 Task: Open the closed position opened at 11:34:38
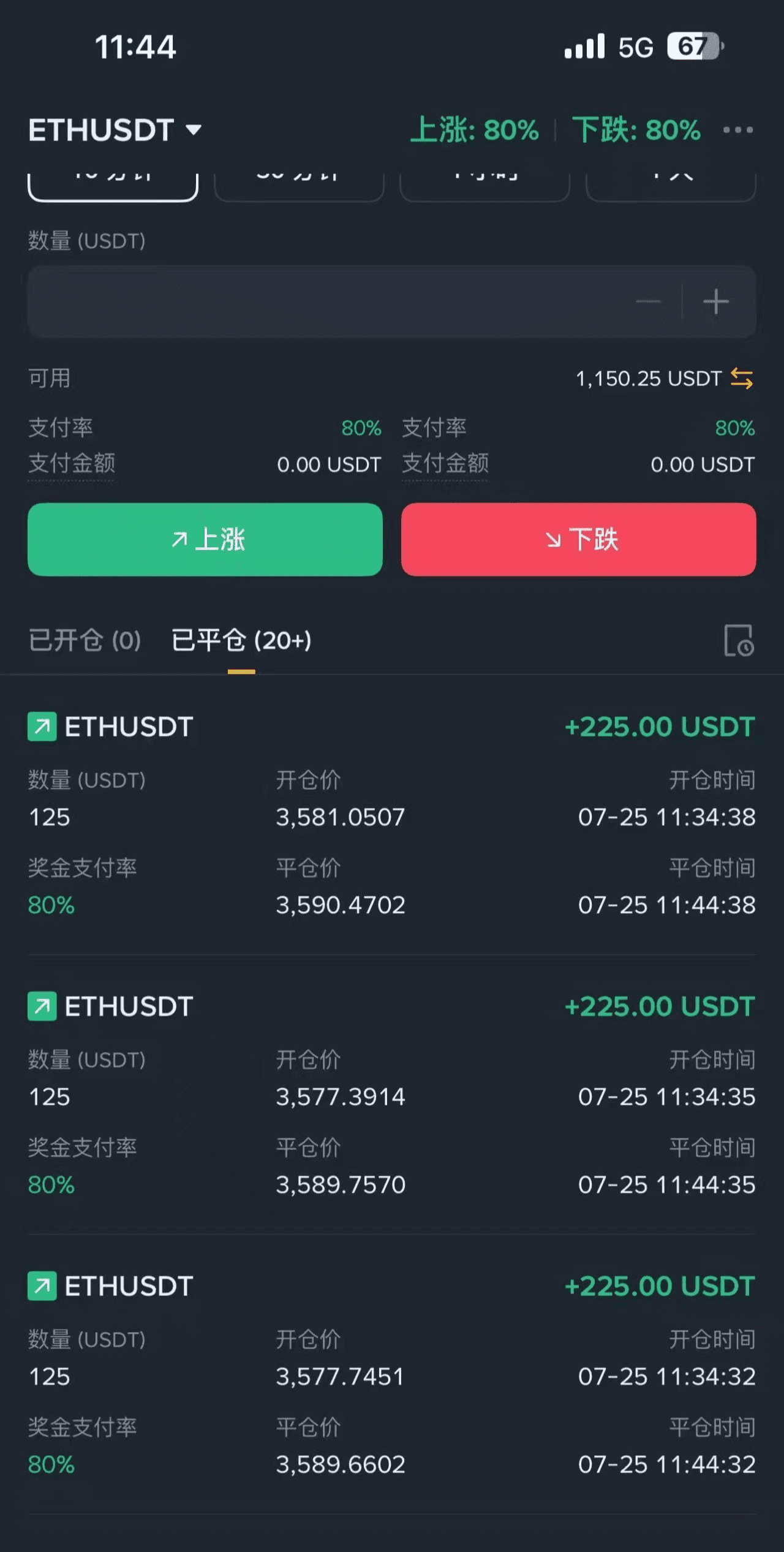point(392,815)
